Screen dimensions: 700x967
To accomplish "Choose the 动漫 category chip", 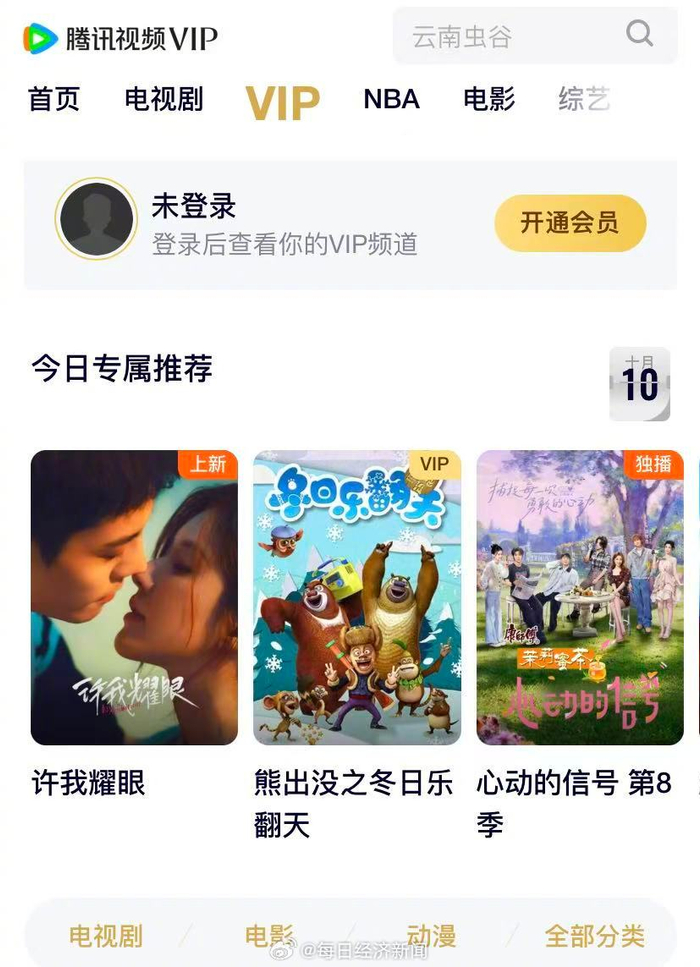I will pos(431,937).
